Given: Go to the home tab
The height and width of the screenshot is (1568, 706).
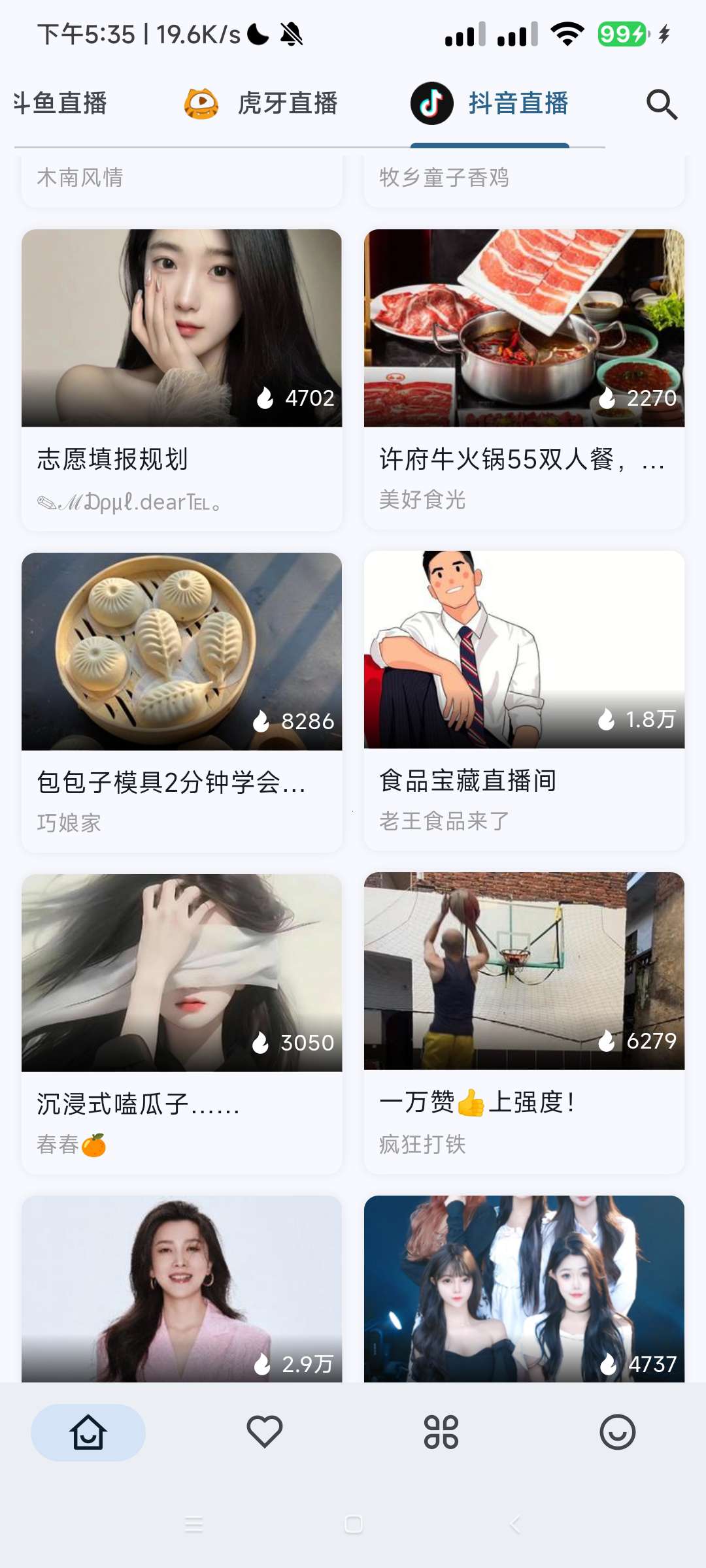Looking at the screenshot, I should click(x=88, y=1432).
